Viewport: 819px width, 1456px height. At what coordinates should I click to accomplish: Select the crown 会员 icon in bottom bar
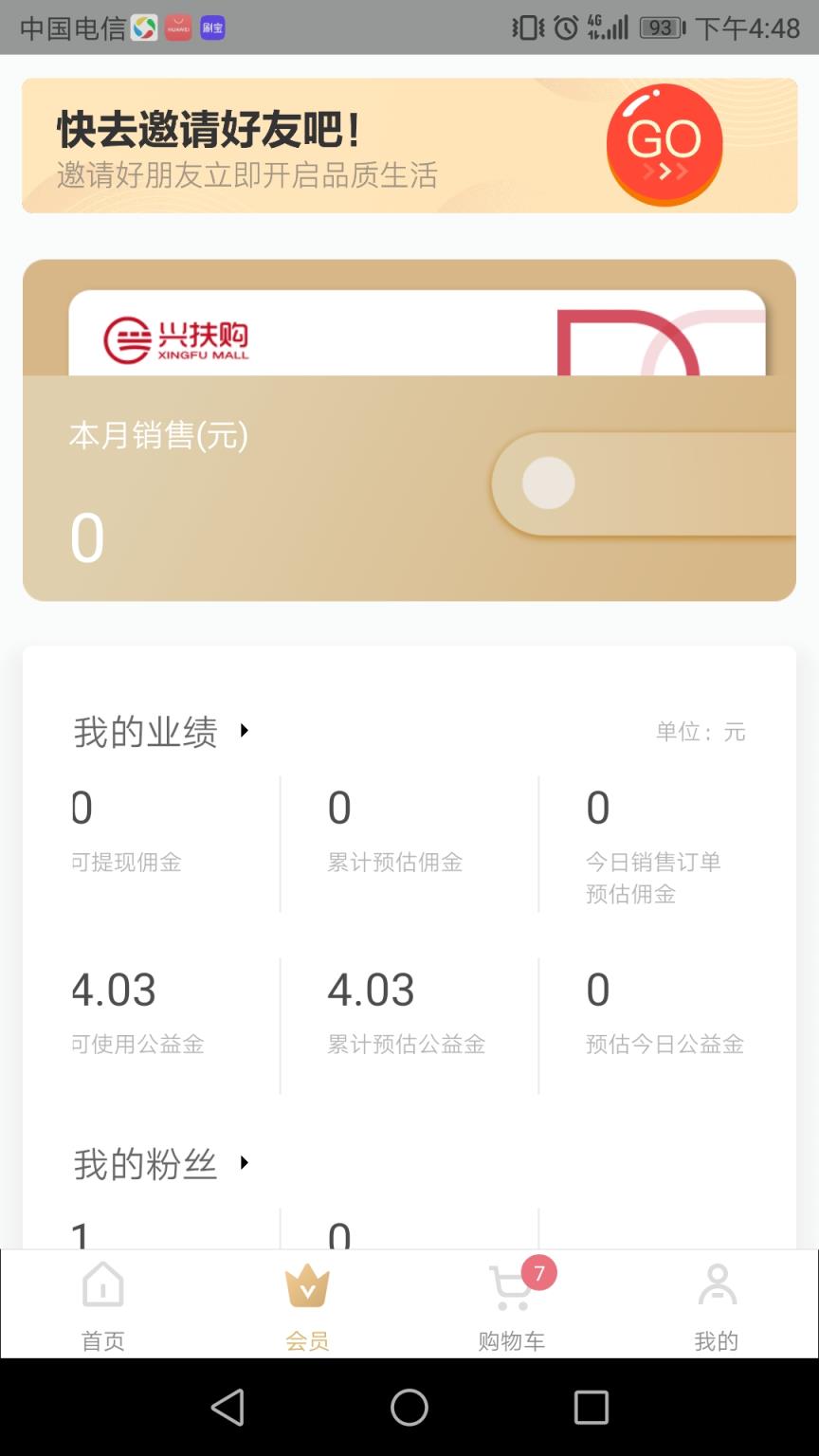point(306,1286)
